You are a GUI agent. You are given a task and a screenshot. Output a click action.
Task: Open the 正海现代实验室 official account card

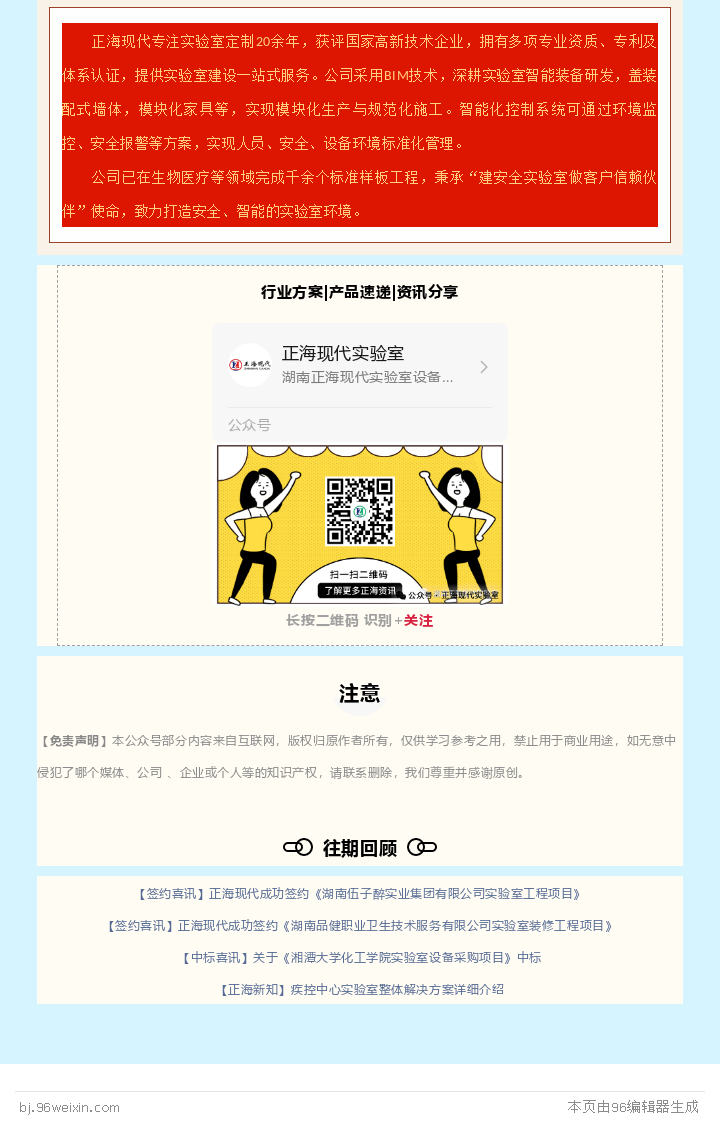pos(359,366)
